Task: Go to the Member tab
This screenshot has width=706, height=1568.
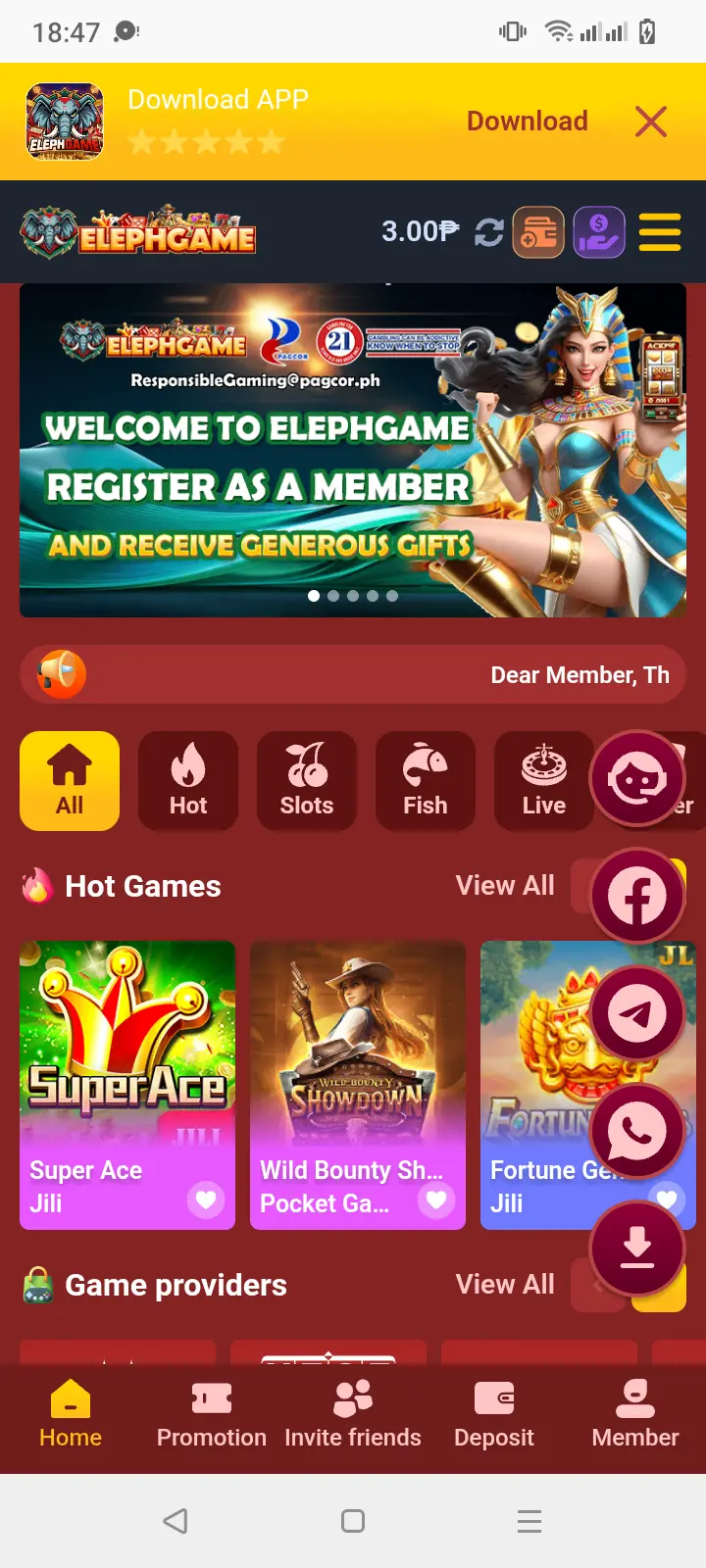Action: point(635,1416)
